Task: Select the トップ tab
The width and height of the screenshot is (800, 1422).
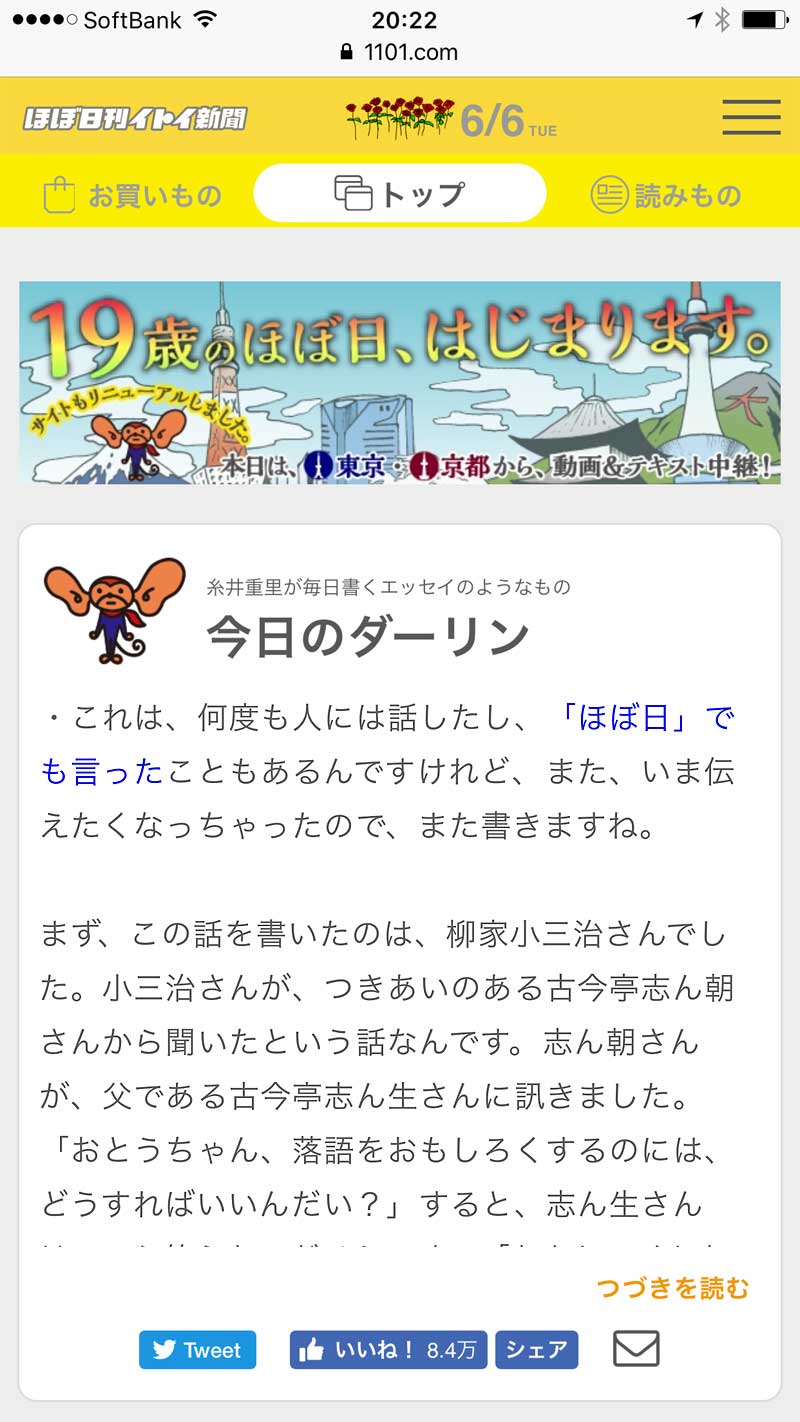Action: pyautogui.click(x=400, y=193)
